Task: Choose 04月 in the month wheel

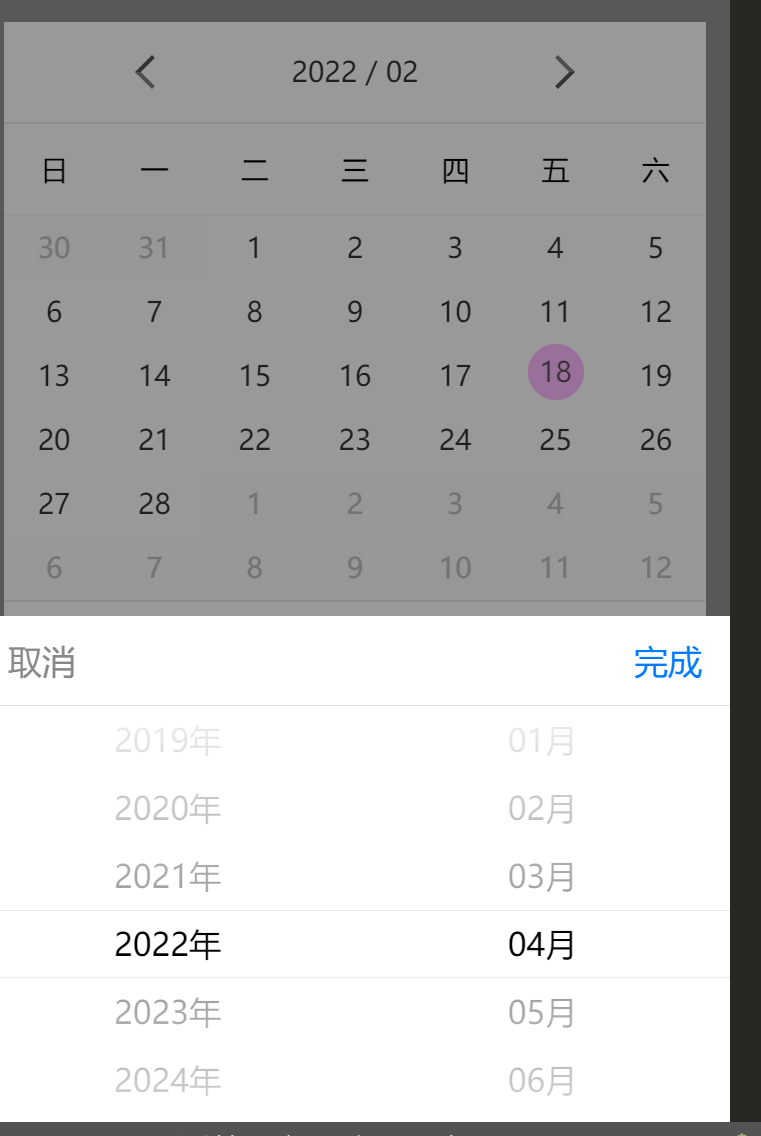Action: click(541, 943)
